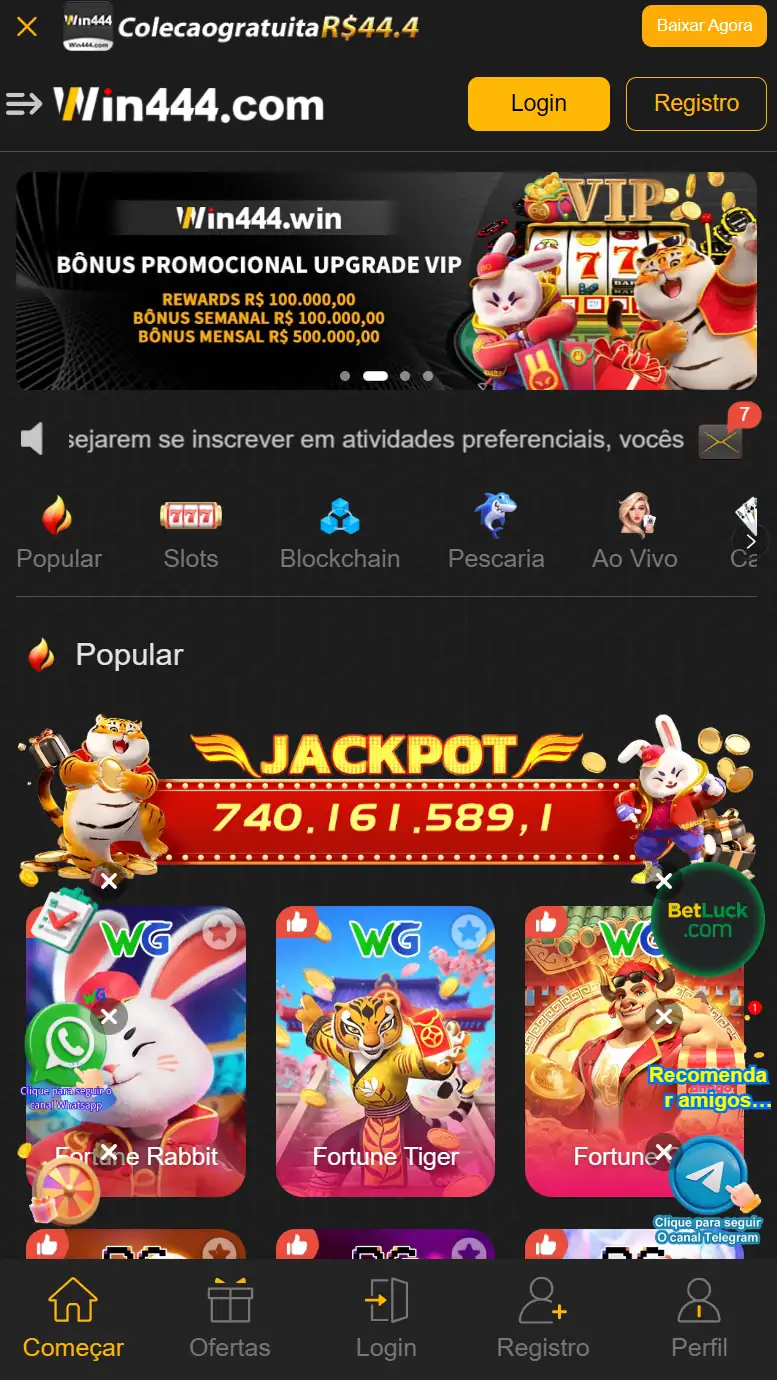Show more categories with the right arrow
Screen dimensions: 777x1380
click(x=751, y=541)
